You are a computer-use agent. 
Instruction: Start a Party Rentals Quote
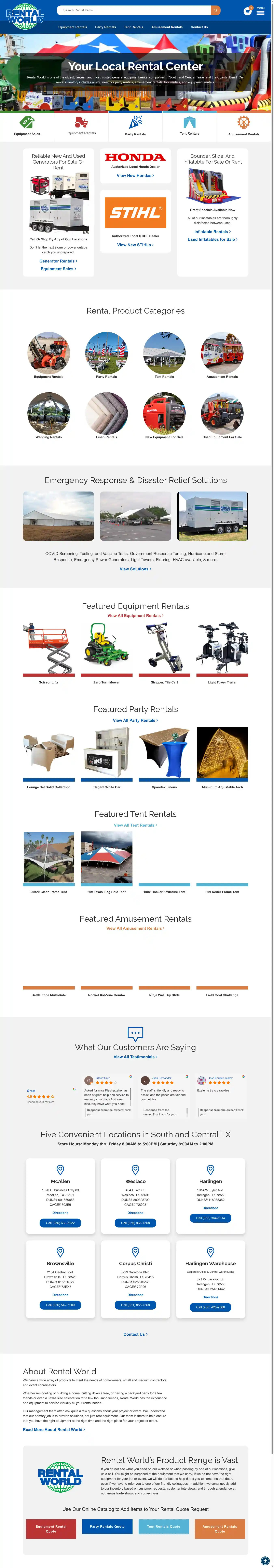click(107, 1527)
